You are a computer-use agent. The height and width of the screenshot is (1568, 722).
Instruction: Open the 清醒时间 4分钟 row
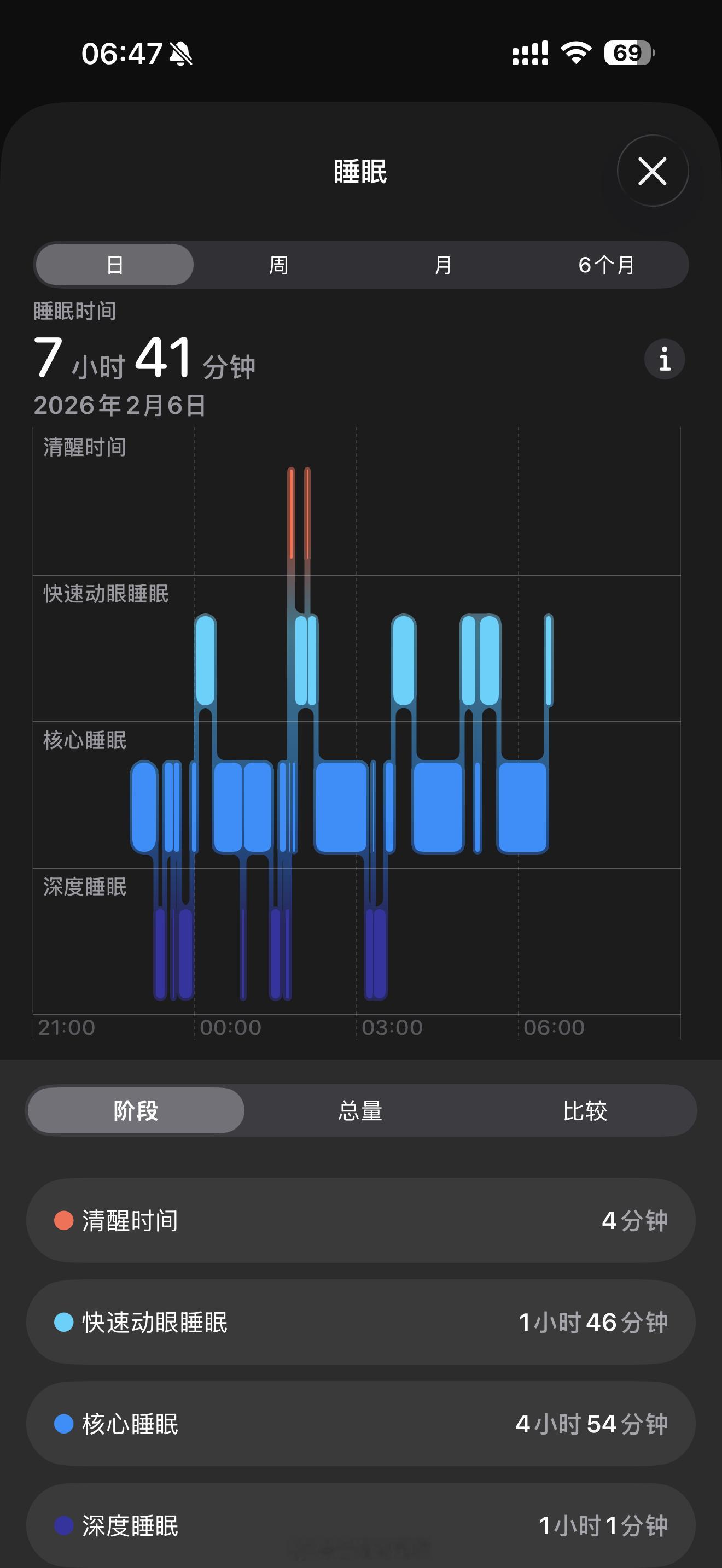pyautogui.click(x=360, y=1220)
